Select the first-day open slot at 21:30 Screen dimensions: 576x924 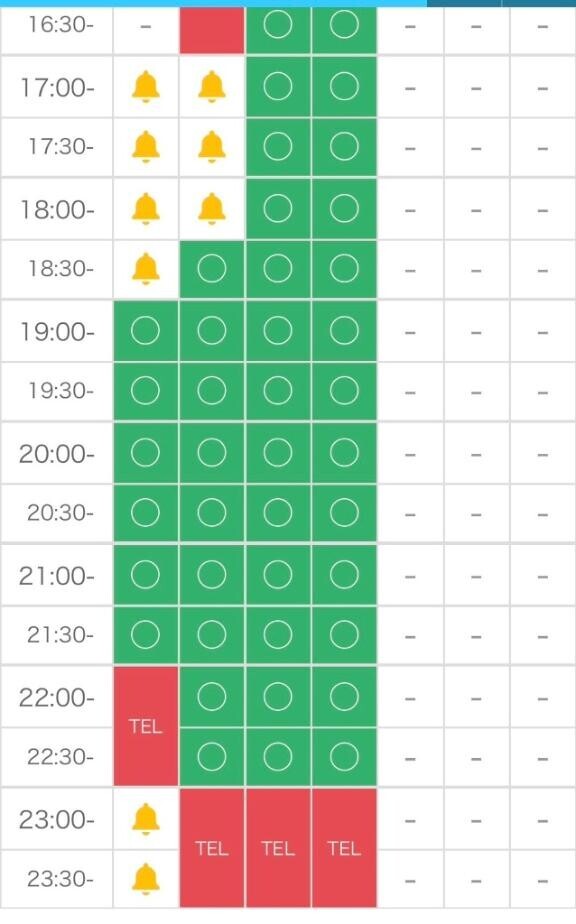146,635
